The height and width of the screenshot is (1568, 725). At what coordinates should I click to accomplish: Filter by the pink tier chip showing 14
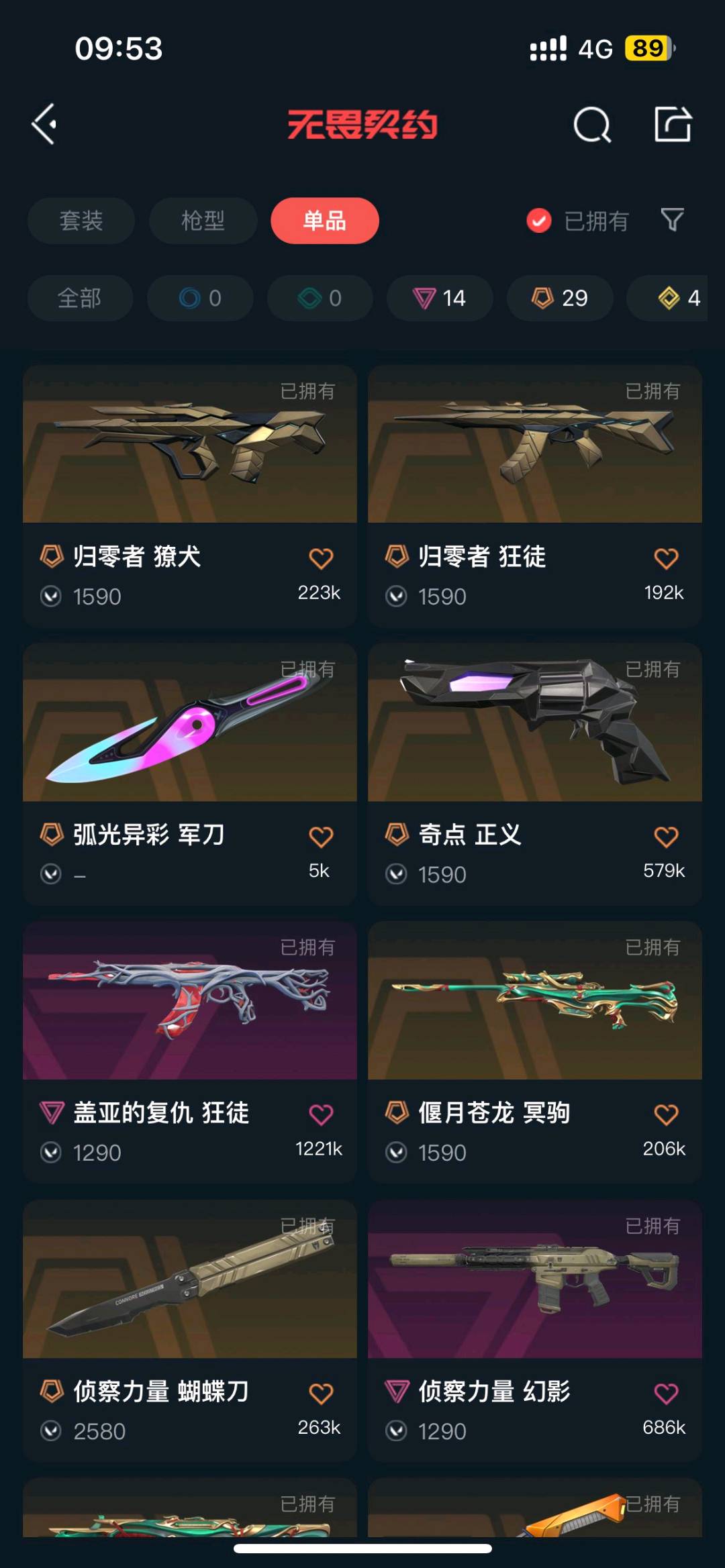point(440,298)
